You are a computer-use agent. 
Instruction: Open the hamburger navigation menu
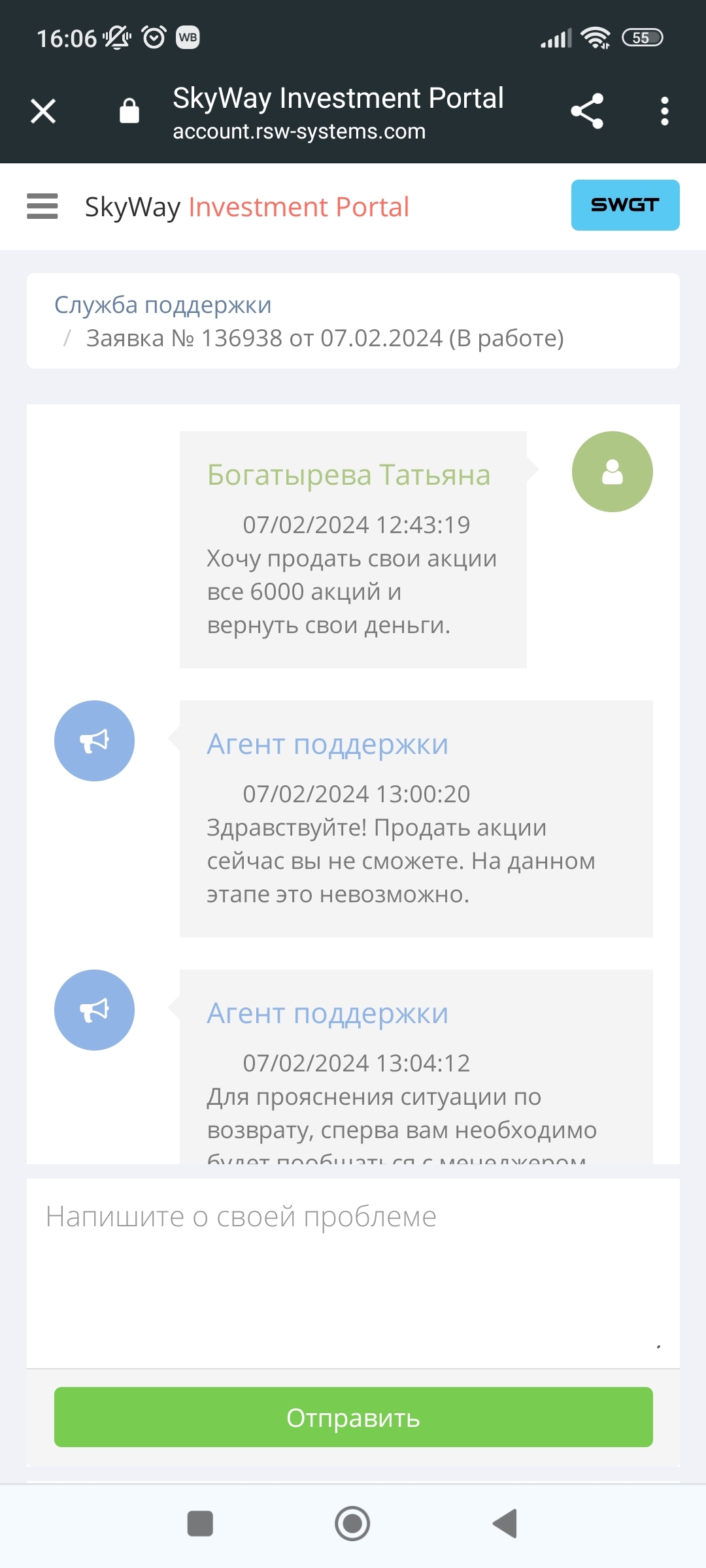pos(42,206)
